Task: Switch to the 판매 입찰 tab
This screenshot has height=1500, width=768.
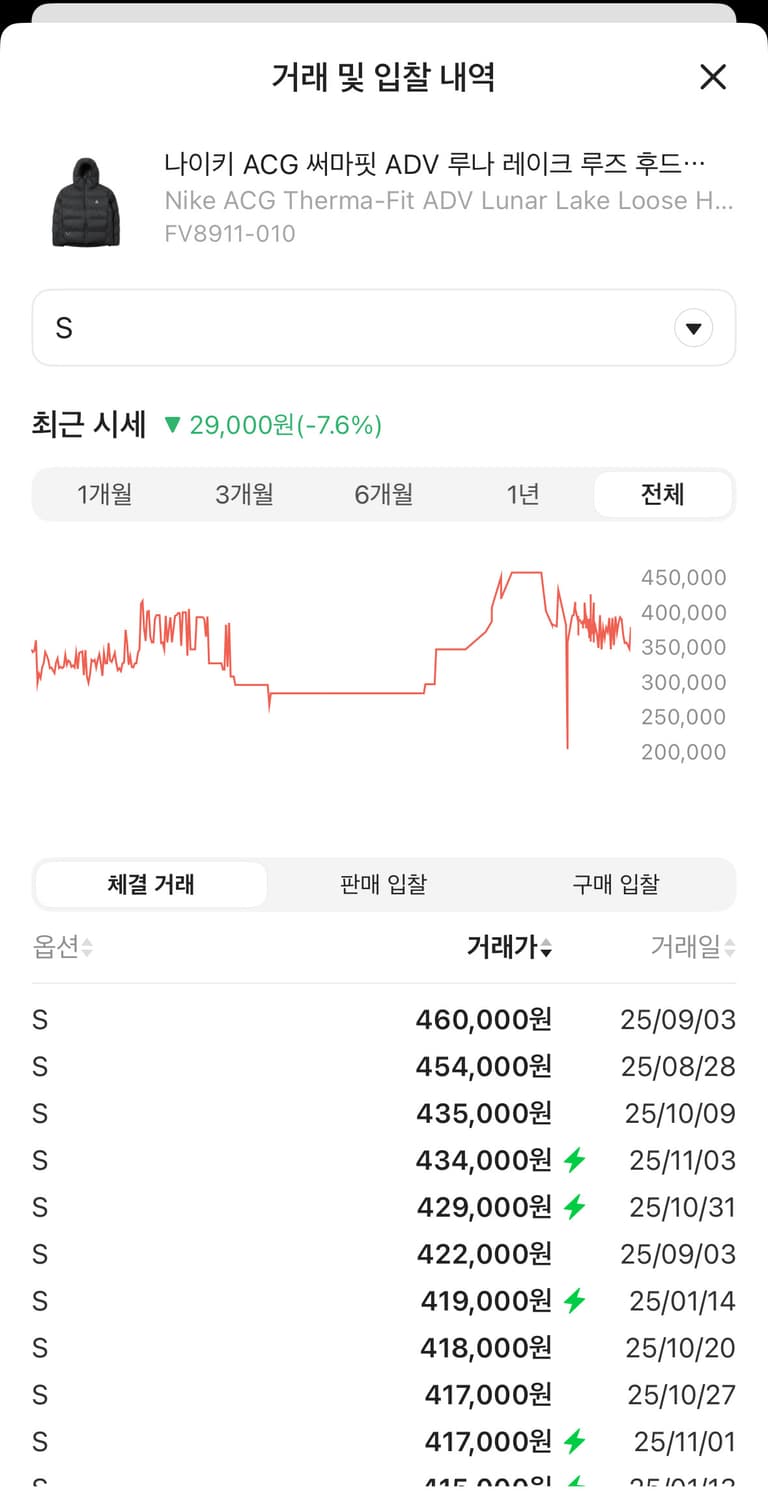Action: (x=383, y=884)
